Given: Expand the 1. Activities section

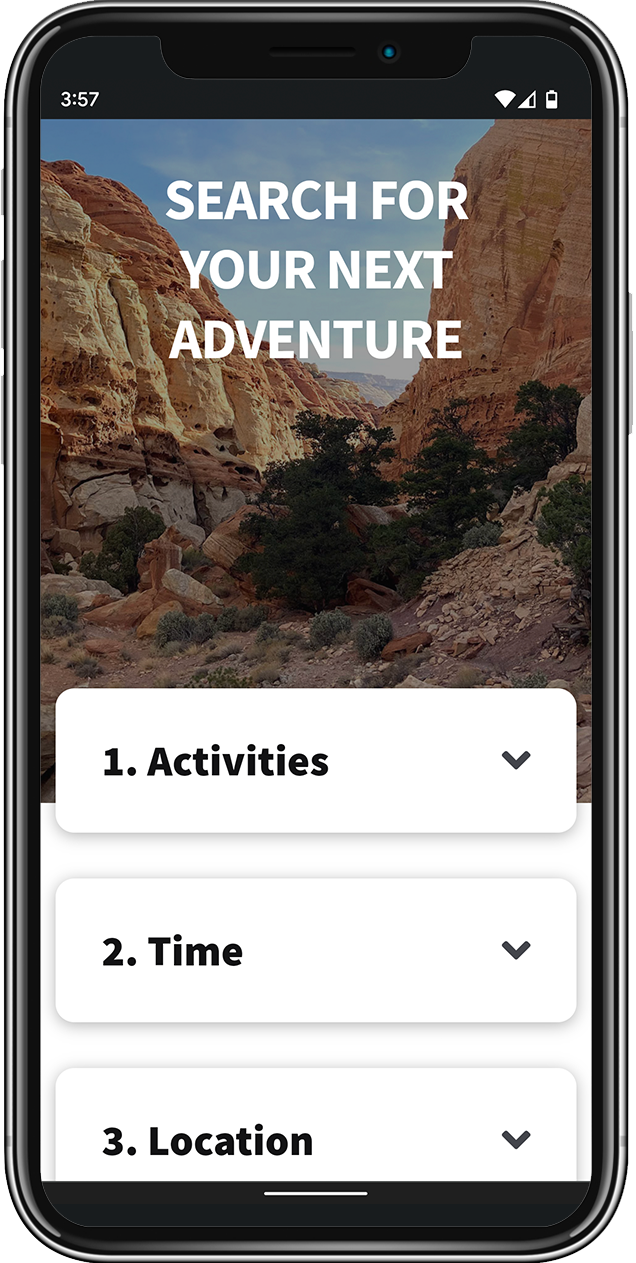Looking at the screenshot, I should click(515, 760).
